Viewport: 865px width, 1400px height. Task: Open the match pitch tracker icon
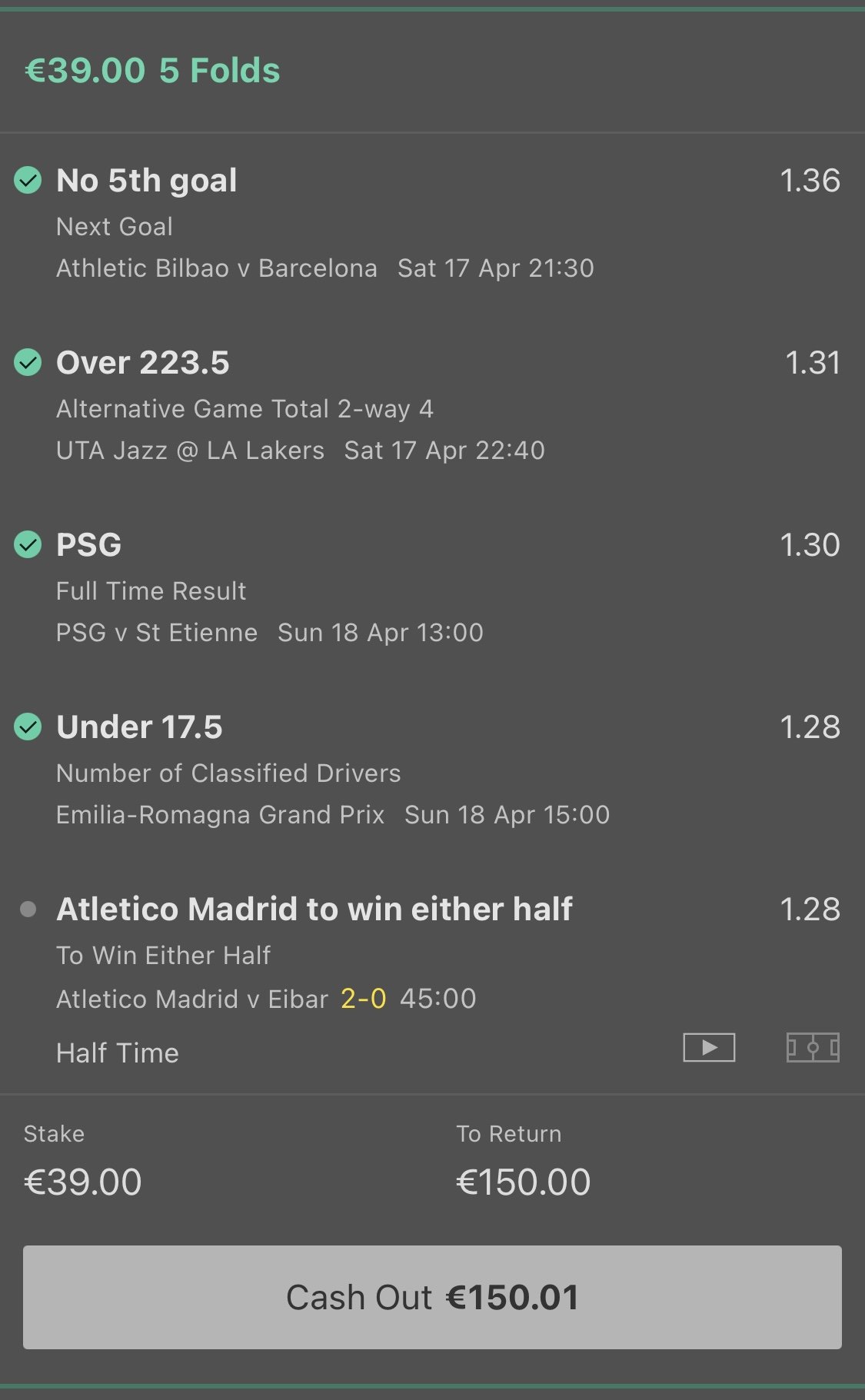point(813,1047)
